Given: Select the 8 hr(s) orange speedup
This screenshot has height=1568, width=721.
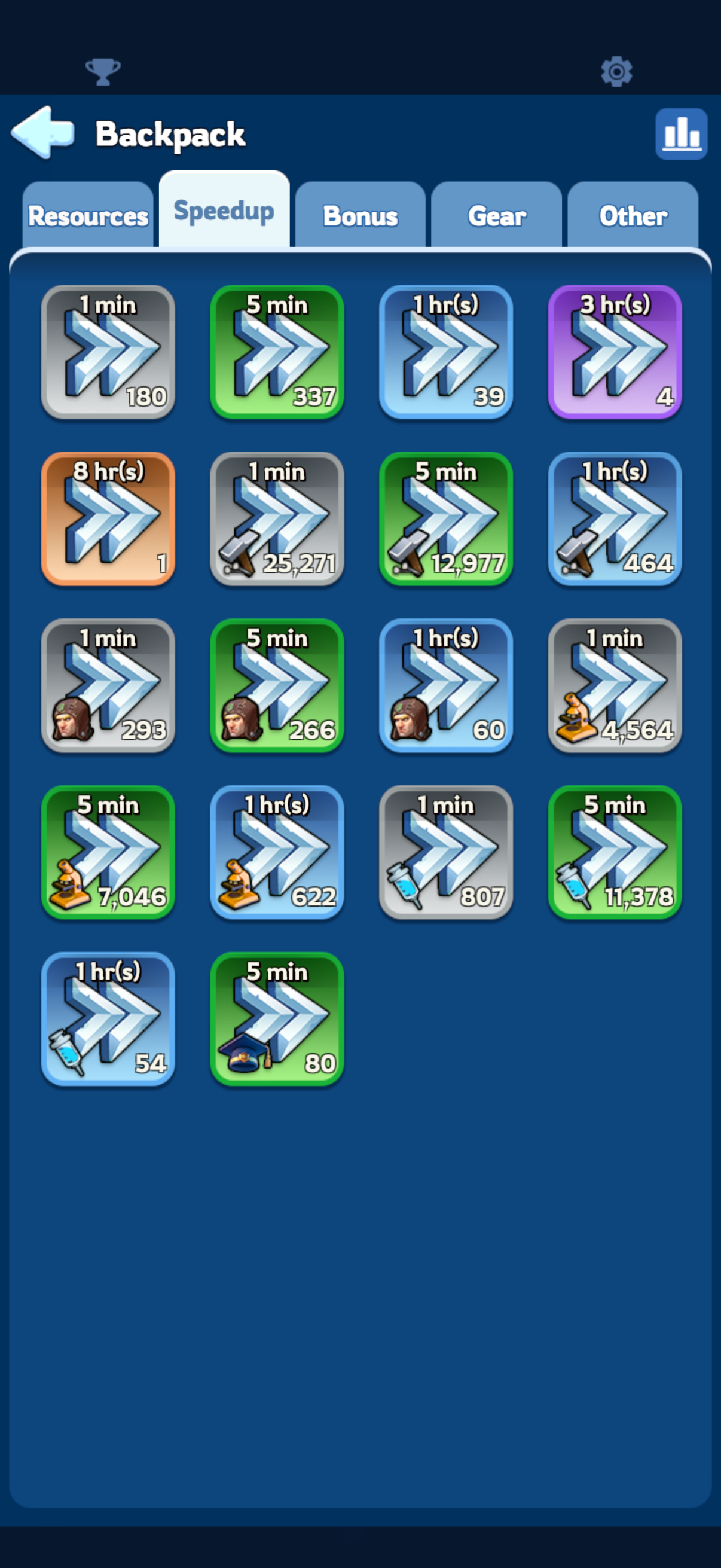Looking at the screenshot, I should [x=108, y=518].
